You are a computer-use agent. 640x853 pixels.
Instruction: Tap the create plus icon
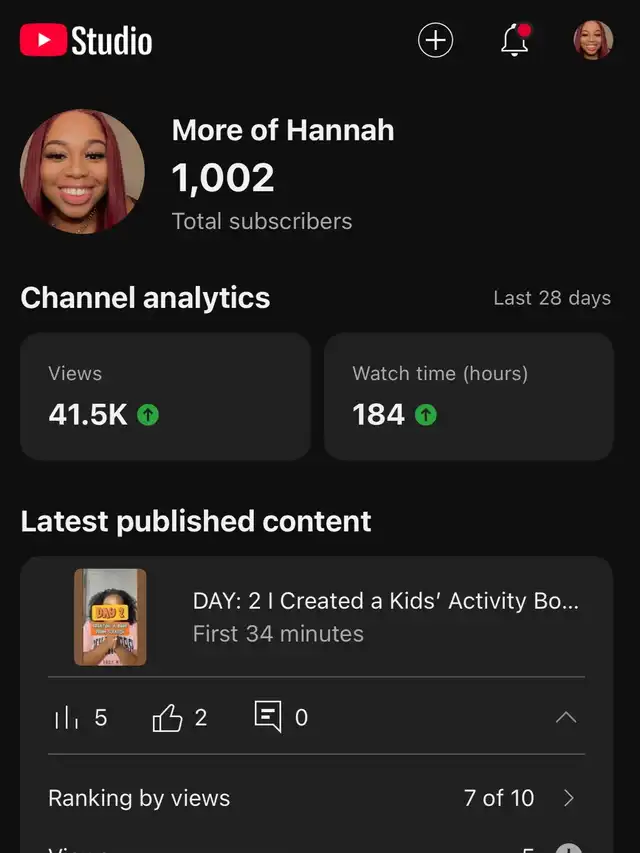[x=435, y=41]
